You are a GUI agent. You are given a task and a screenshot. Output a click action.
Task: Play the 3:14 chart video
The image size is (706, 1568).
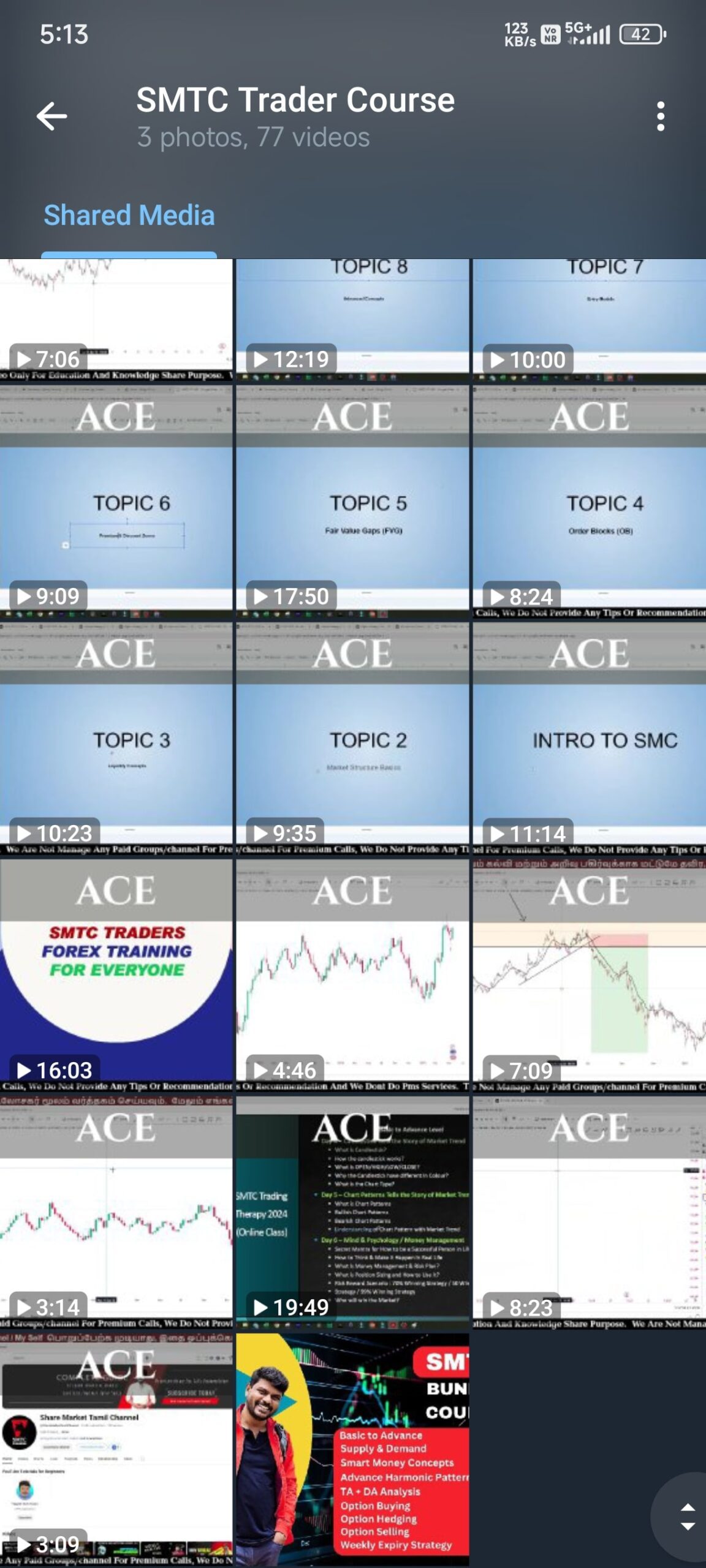pos(116,1213)
